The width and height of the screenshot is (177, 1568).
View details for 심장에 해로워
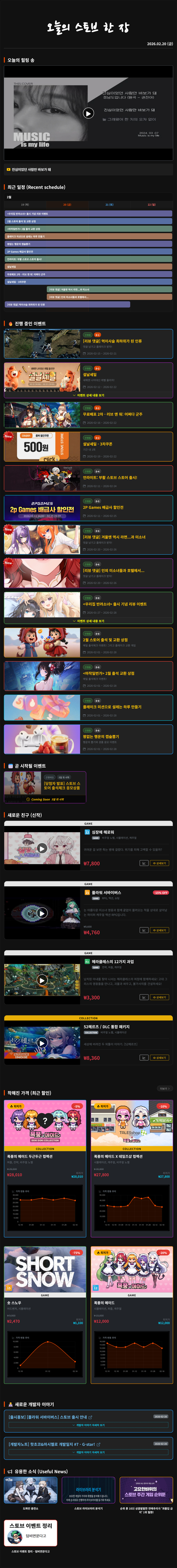click(x=160, y=863)
